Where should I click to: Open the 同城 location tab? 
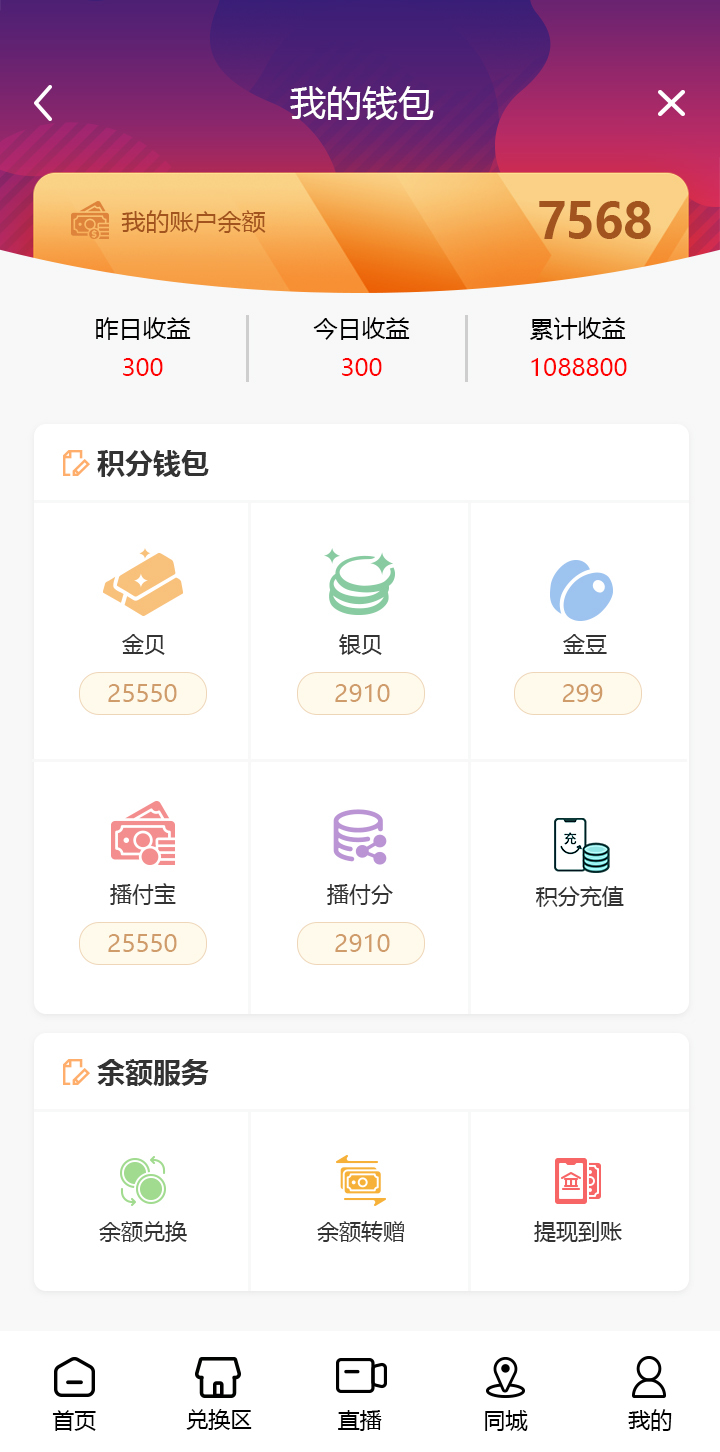tap(505, 1390)
